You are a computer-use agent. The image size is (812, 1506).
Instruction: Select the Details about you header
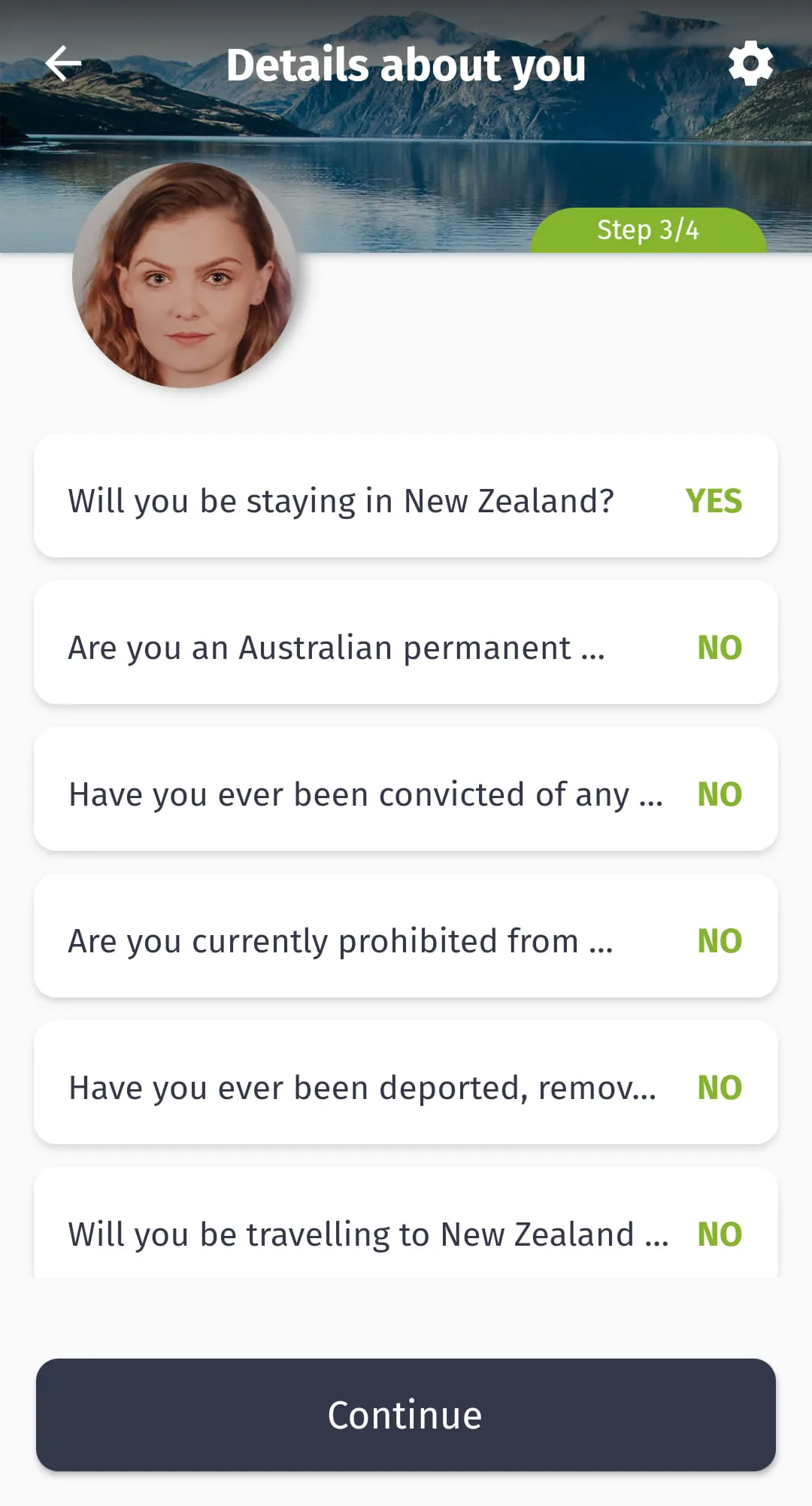pyautogui.click(x=406, y=65)
